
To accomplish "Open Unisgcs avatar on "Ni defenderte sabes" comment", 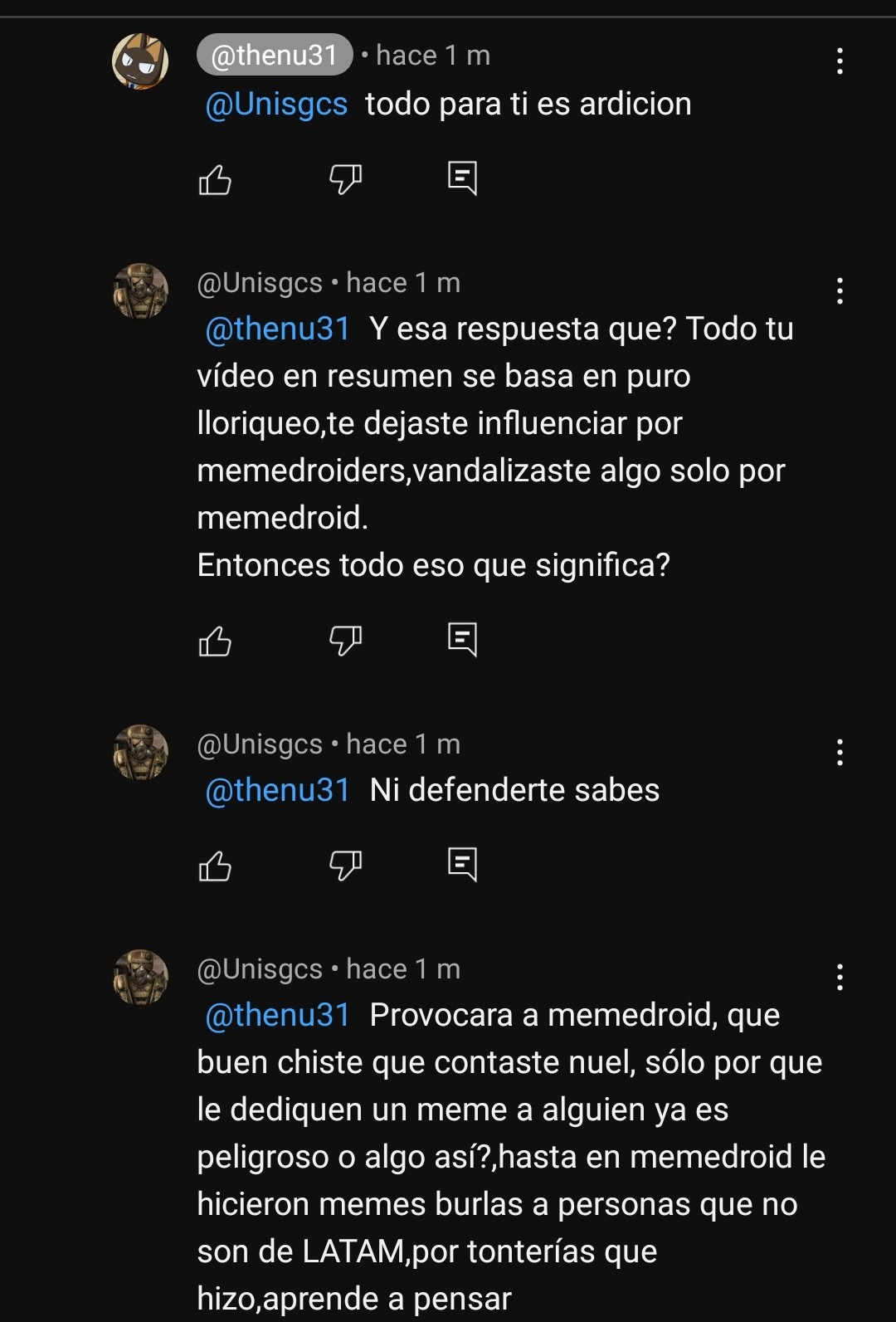I will (x=140, y=753).
